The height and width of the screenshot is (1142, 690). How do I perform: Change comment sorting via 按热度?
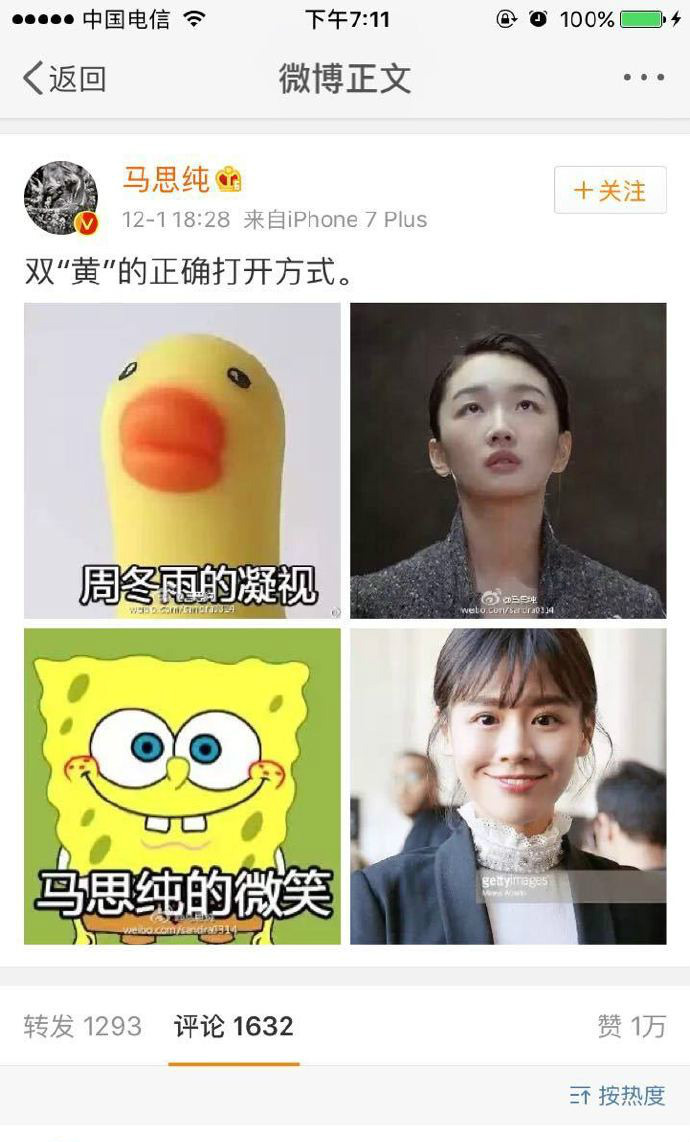click(618, 1095)
